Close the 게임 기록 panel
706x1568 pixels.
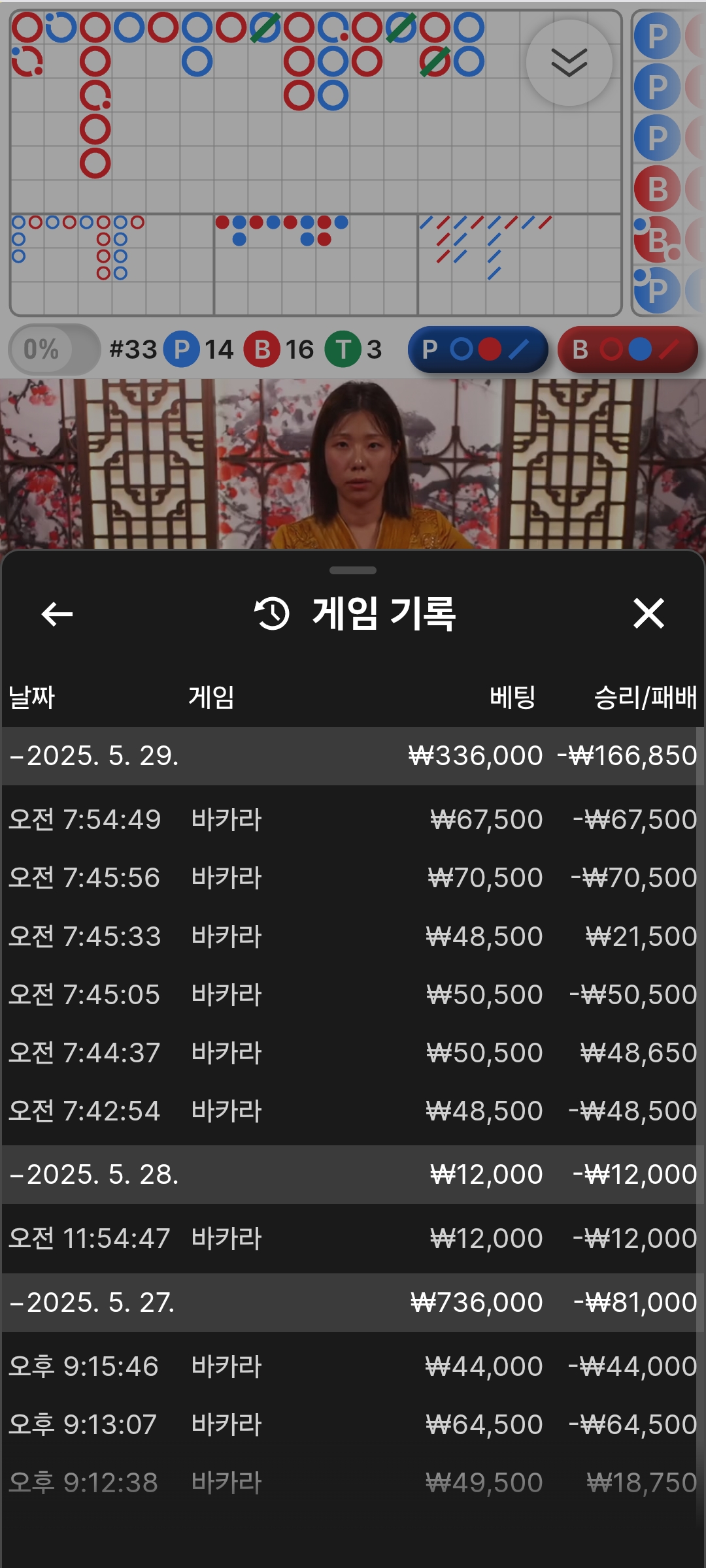pyautogui.click(x=648, y=614)
